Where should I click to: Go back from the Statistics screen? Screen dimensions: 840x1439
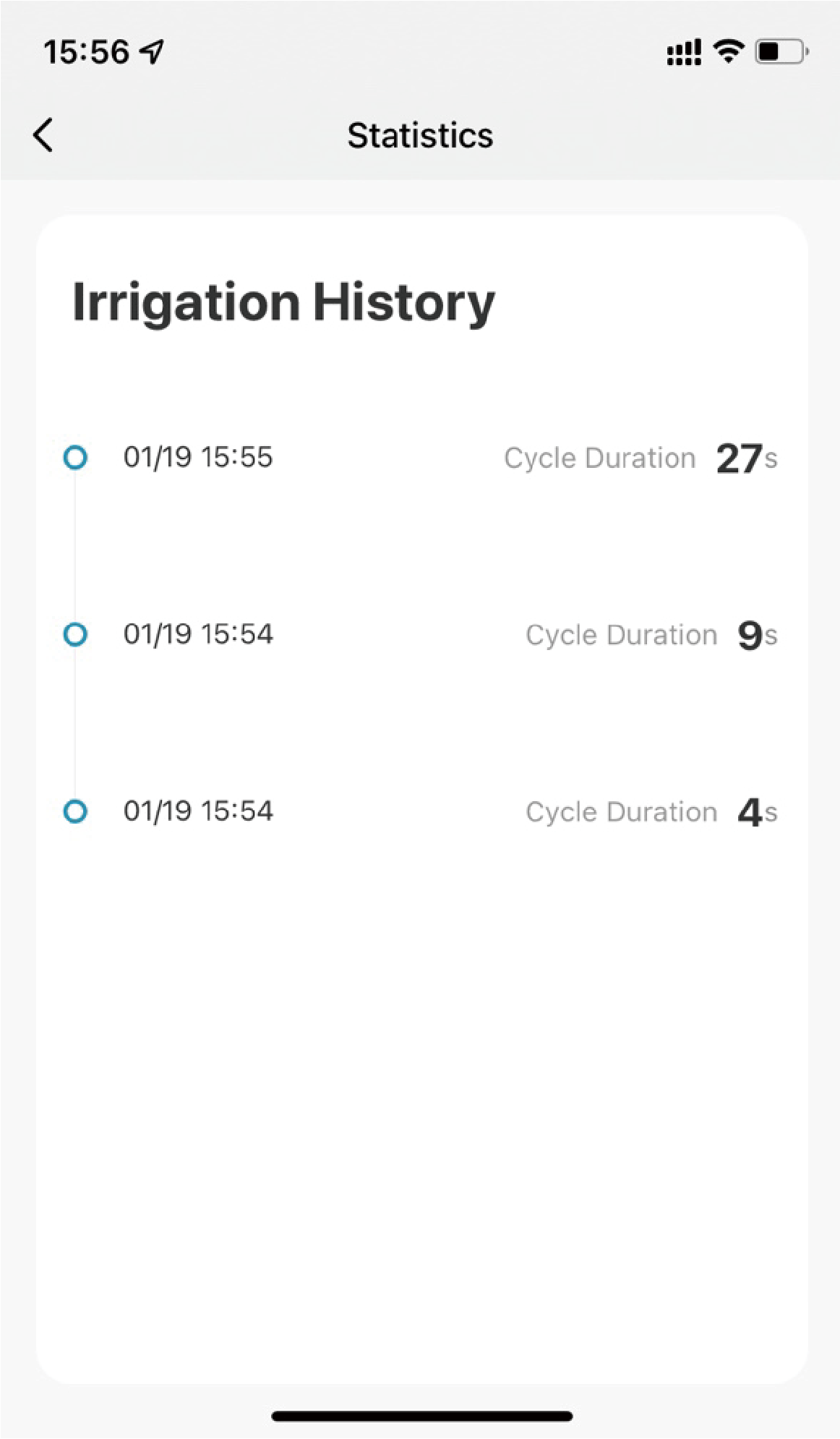[43, 135]
